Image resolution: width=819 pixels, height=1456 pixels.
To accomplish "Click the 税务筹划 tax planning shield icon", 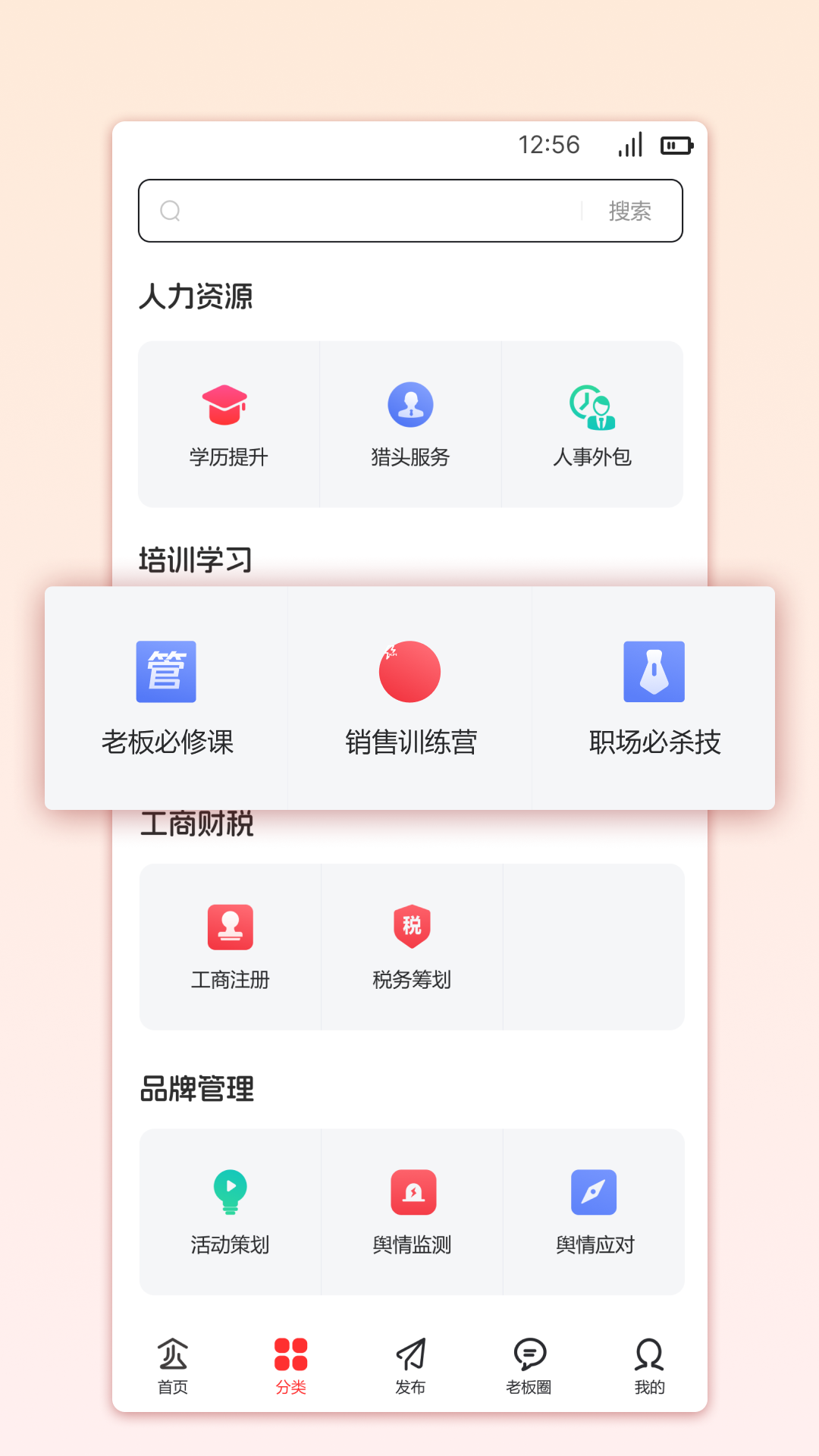I will [412, 927].
